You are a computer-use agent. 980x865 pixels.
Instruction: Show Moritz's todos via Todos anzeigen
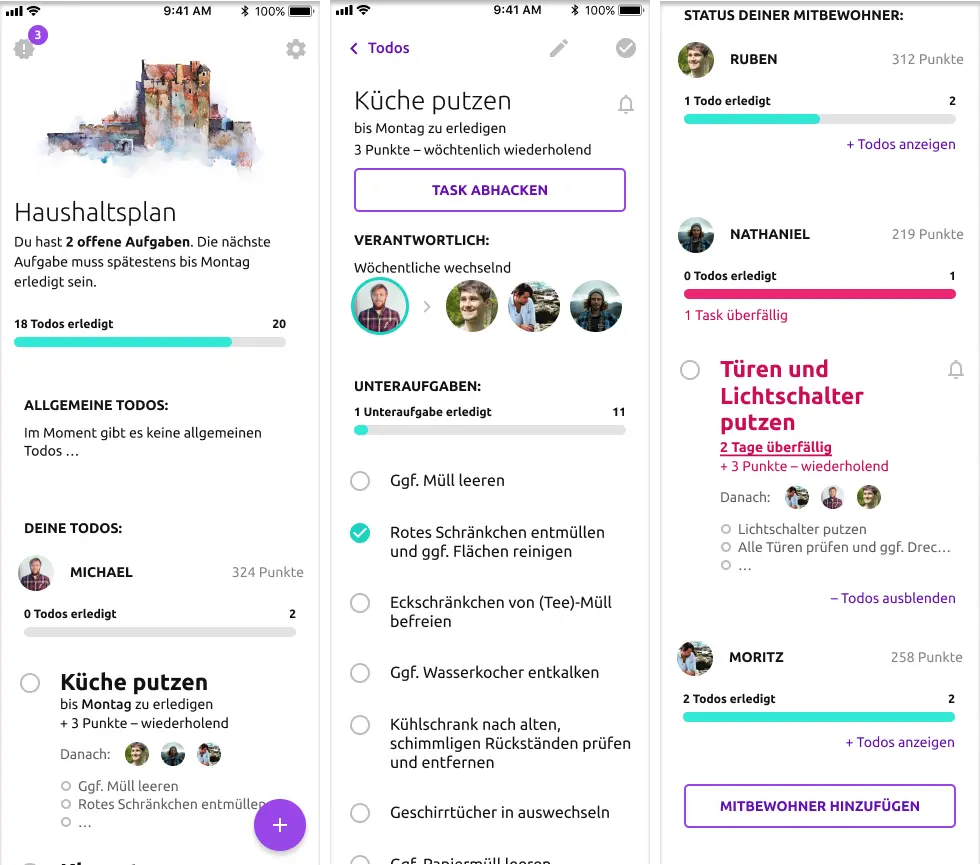899,742
